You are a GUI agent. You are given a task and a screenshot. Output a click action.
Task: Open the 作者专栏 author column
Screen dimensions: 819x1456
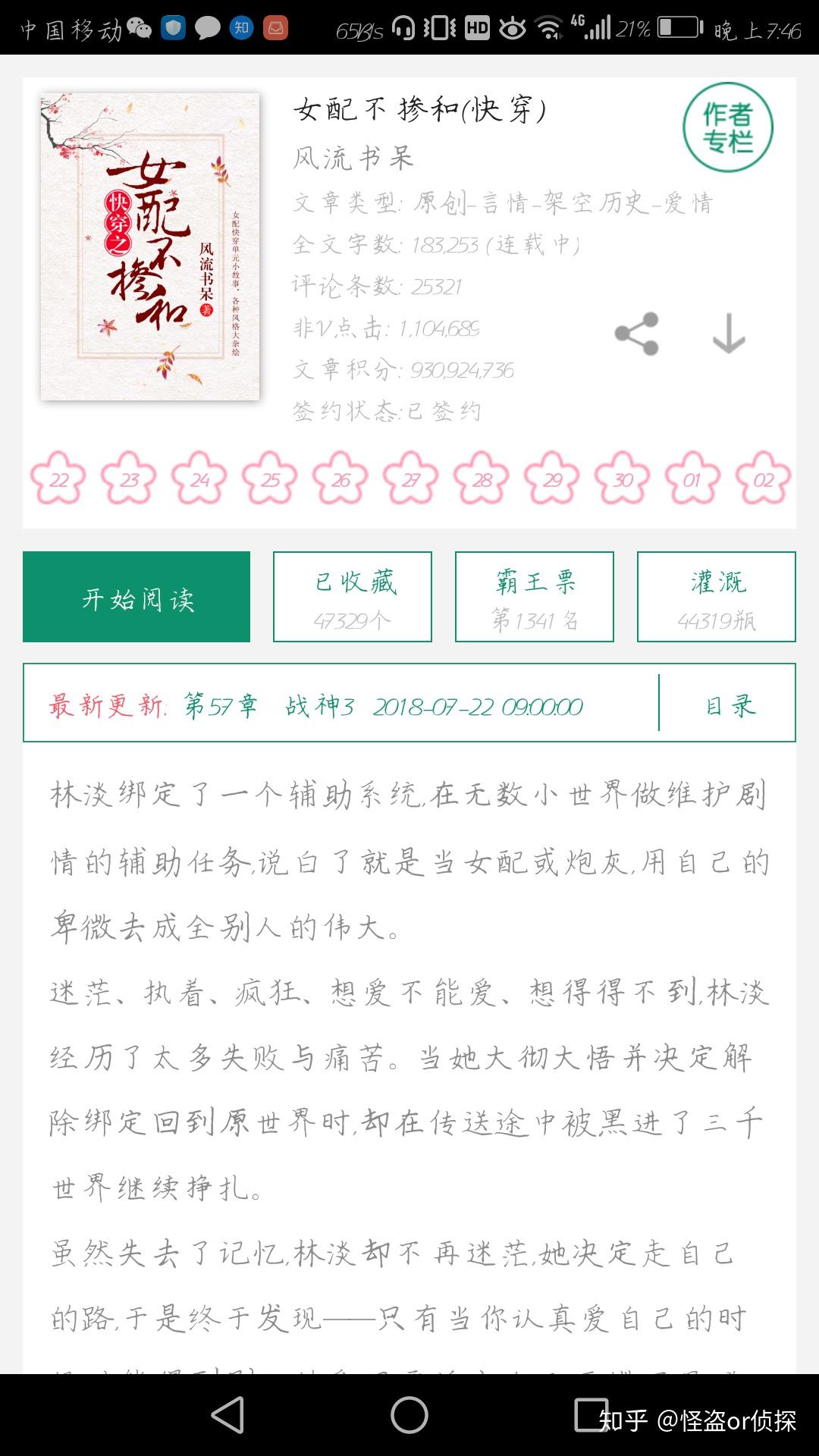pyautogui.click(x=727, y=127)
